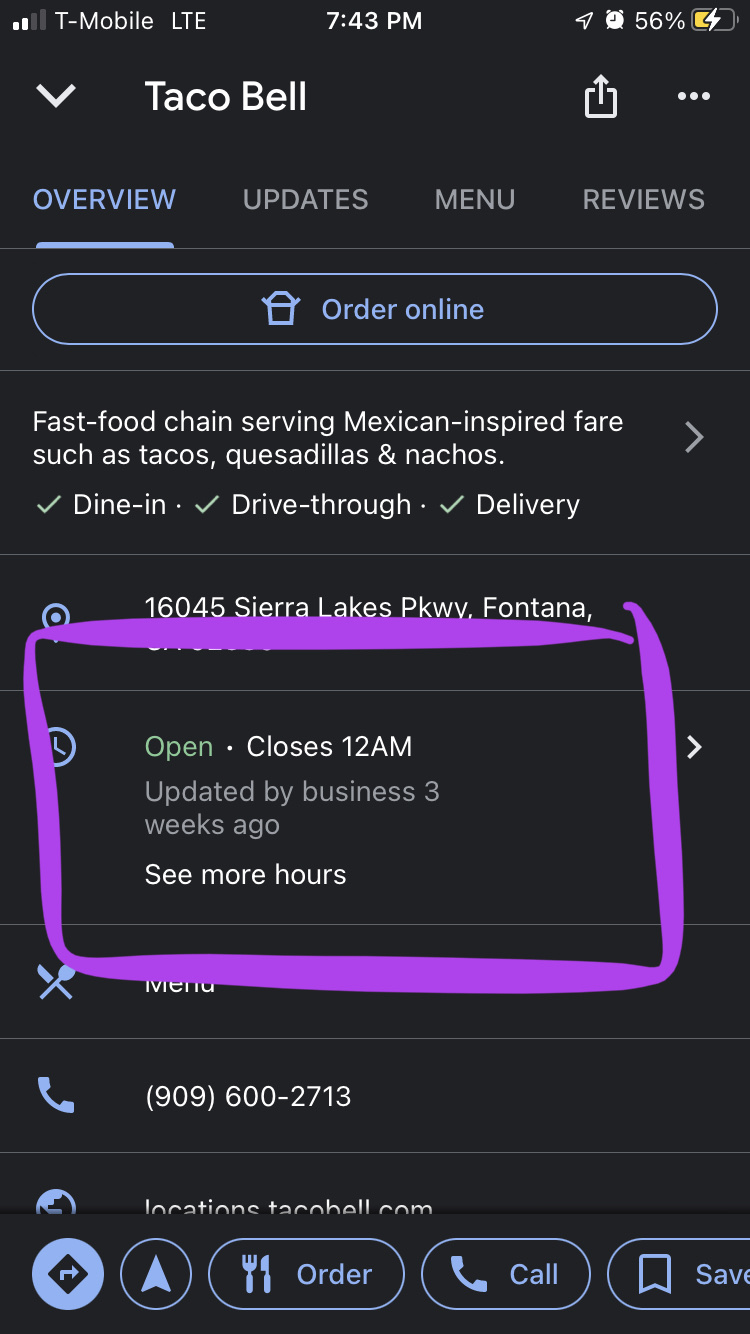Open the three-dot overflow menu
Image resolution: width=750 pixels, height=1334 pixels.
point(693,96)
